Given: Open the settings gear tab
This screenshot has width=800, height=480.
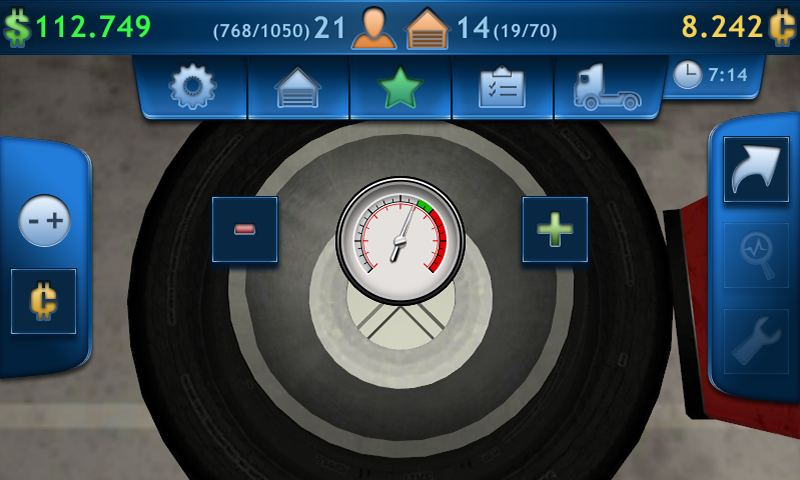Looking at the screenshot, I should point(192,88).
